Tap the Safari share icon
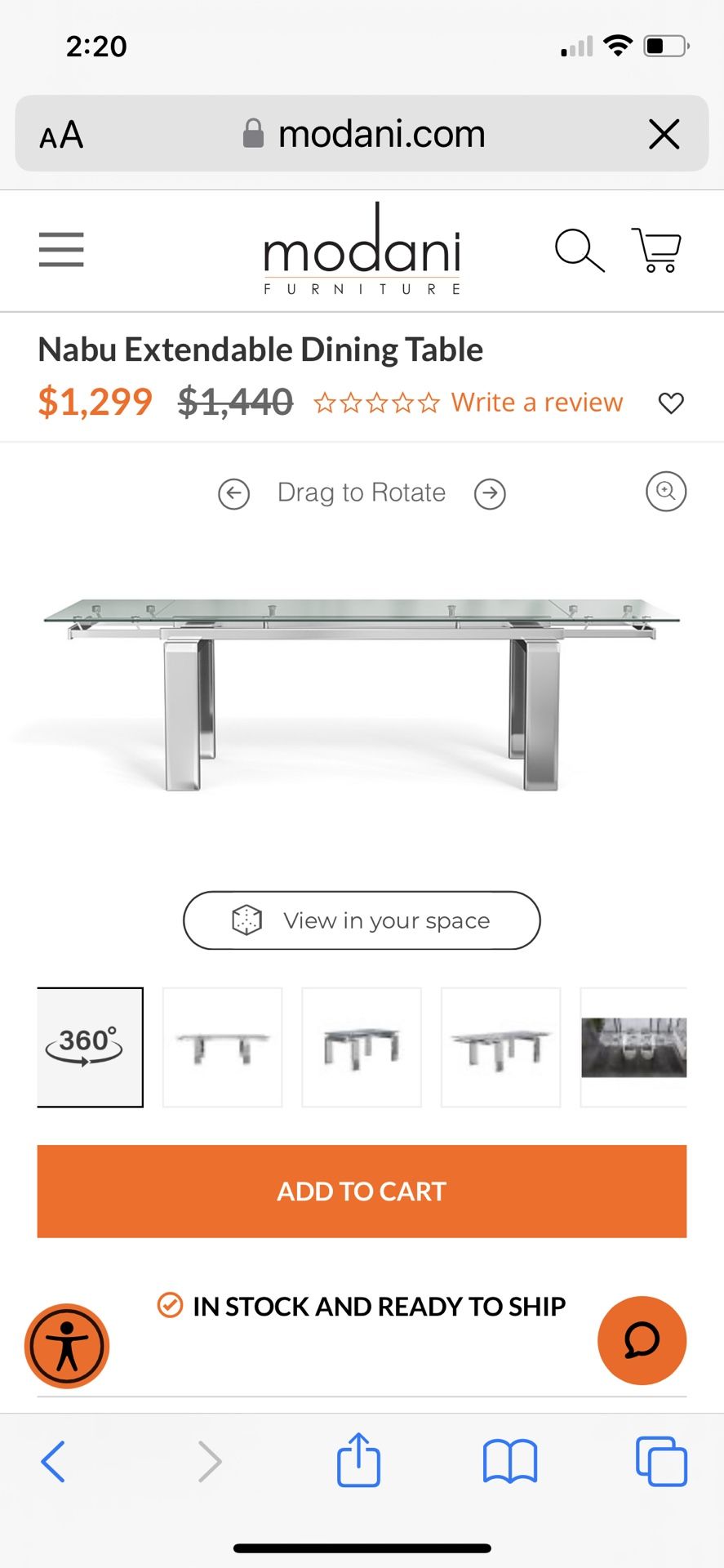The width and height of the screenshot is (724, 1568). 359,1462
